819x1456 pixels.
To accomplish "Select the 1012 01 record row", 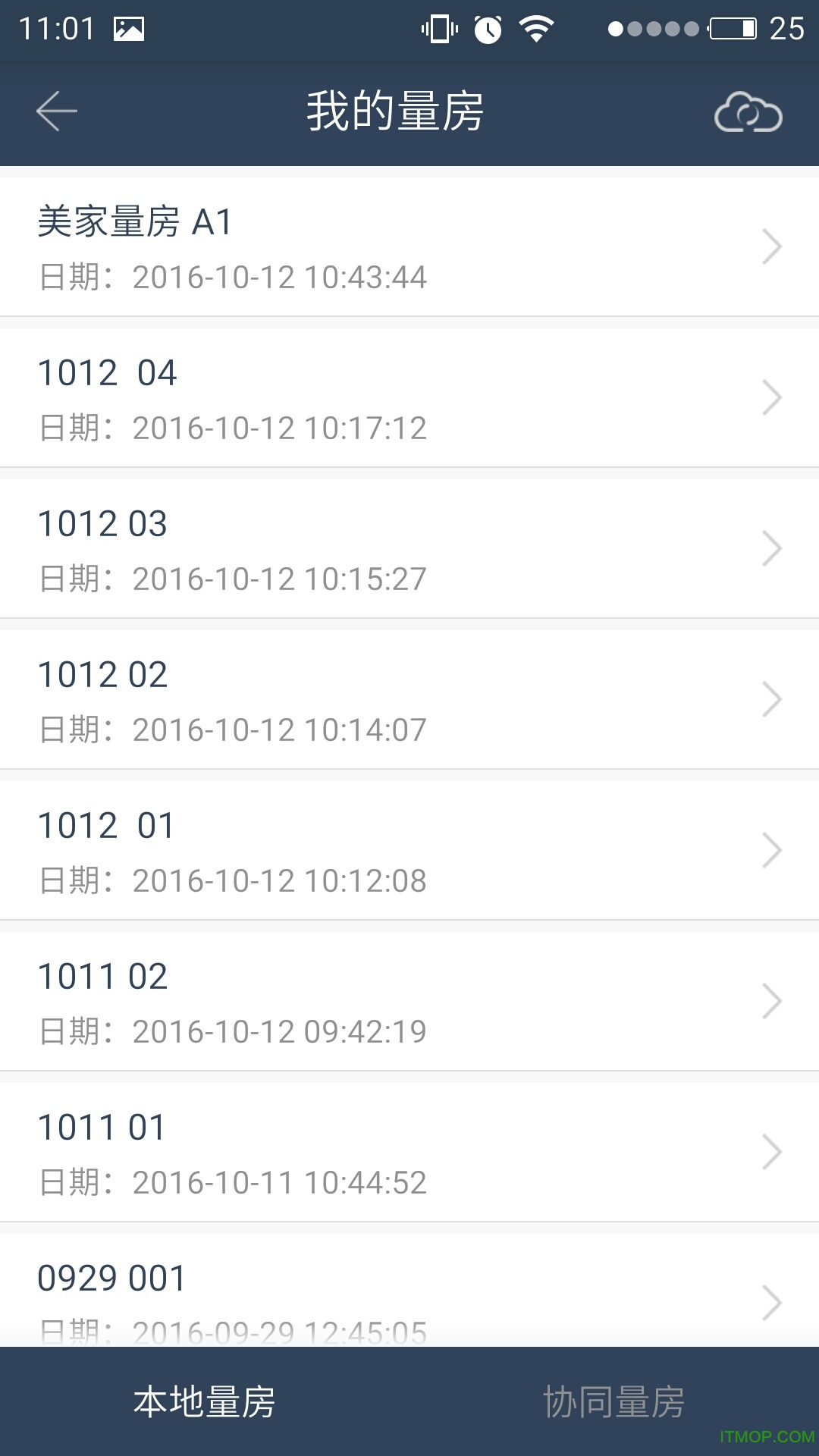I will point(409,849).
